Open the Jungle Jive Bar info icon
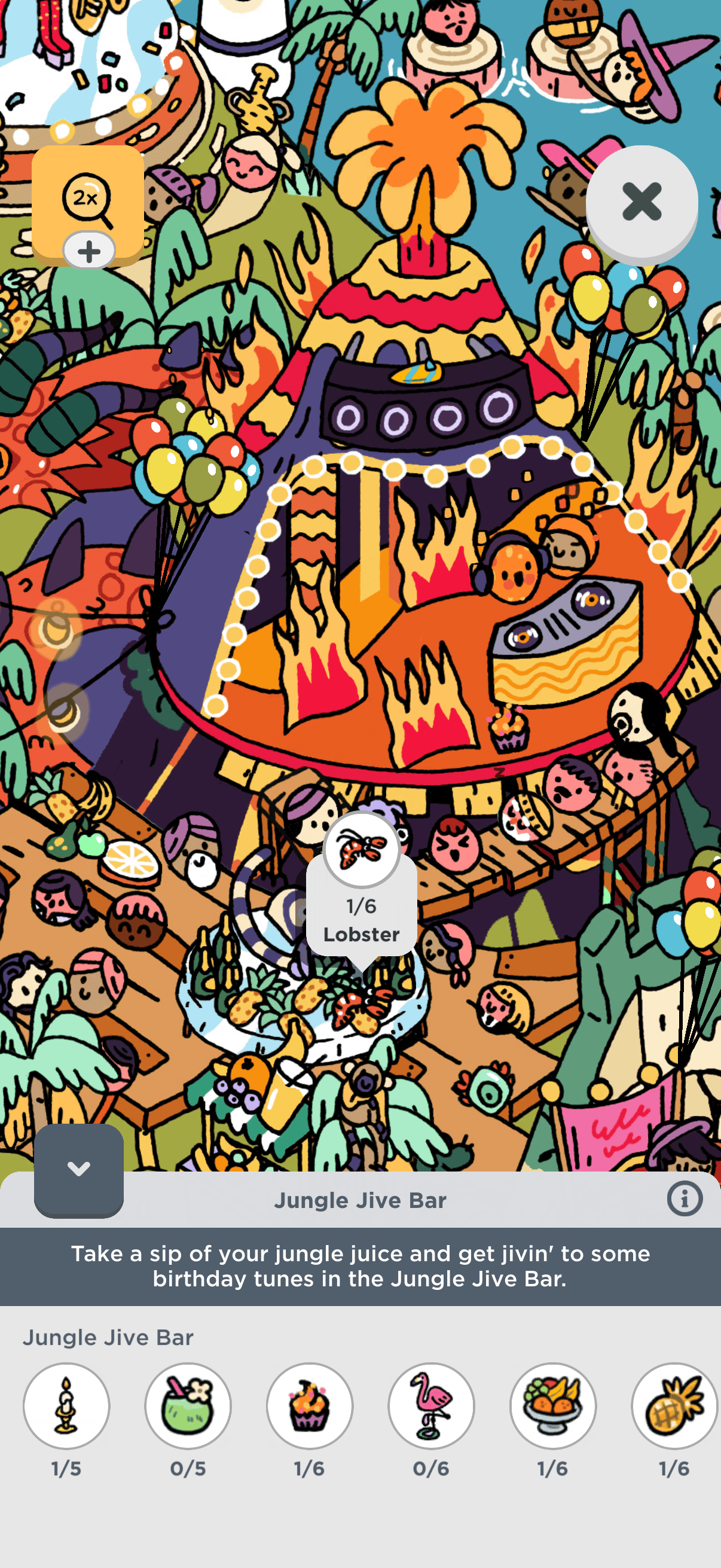Image resolution: width=721 pixels, height=1568 pixels. tap(684, 1199)
